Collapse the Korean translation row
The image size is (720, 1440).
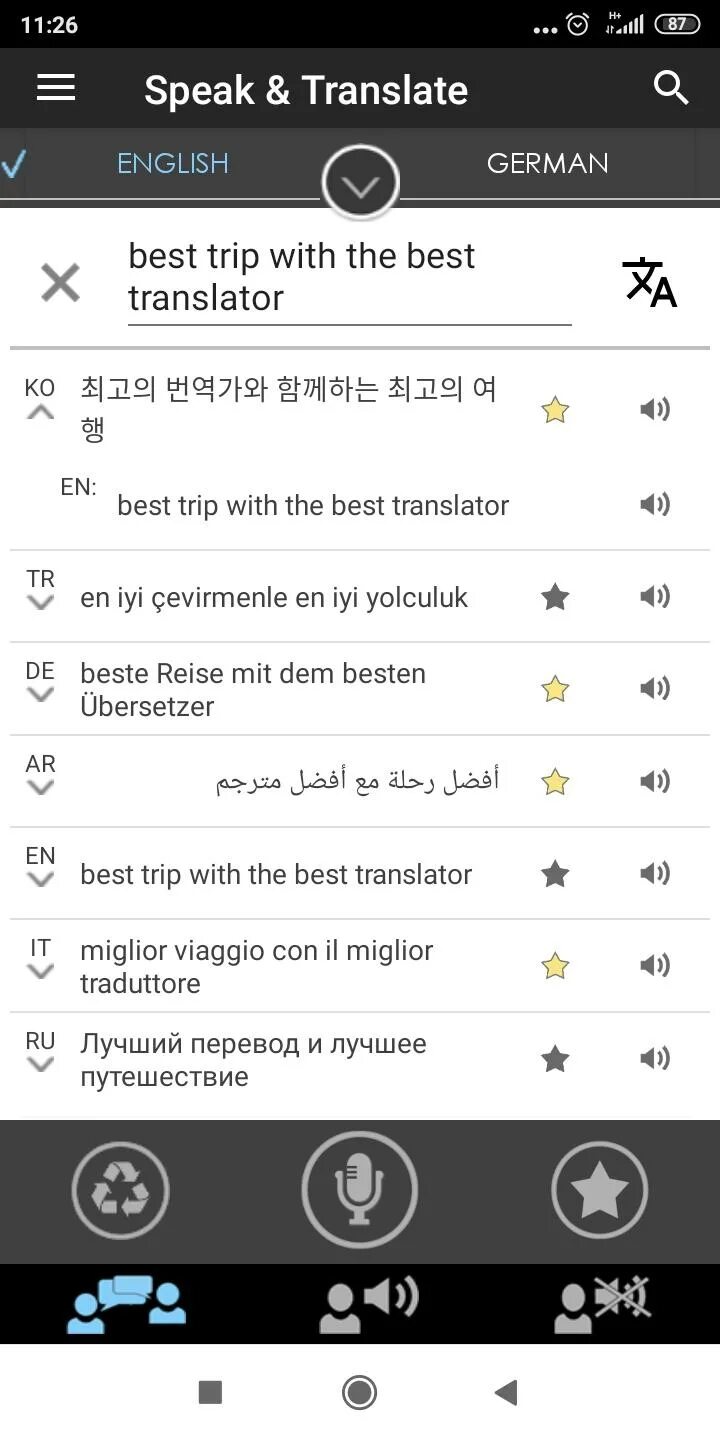40,412
